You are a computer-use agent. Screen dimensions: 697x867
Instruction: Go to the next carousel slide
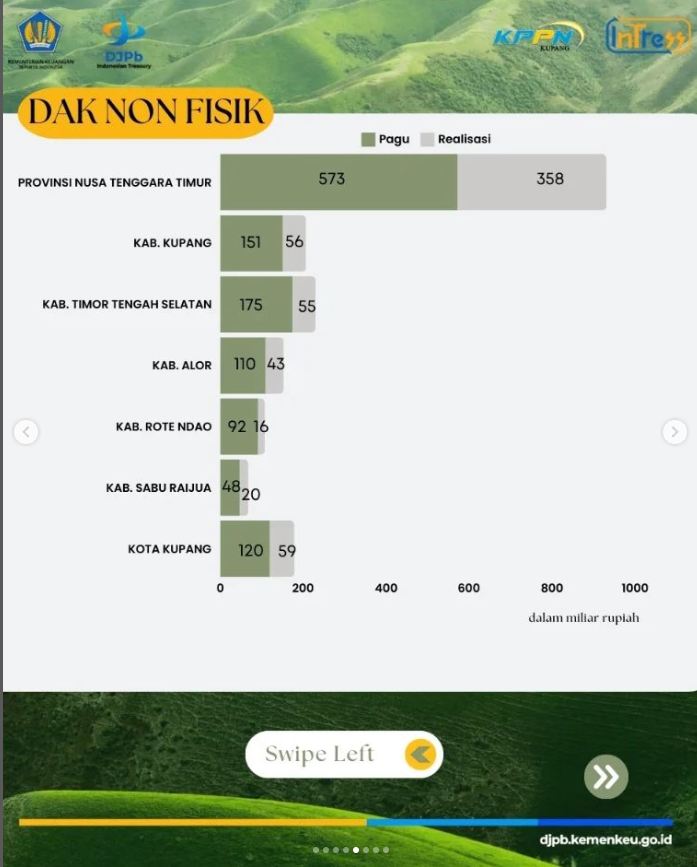coord(675,432)
